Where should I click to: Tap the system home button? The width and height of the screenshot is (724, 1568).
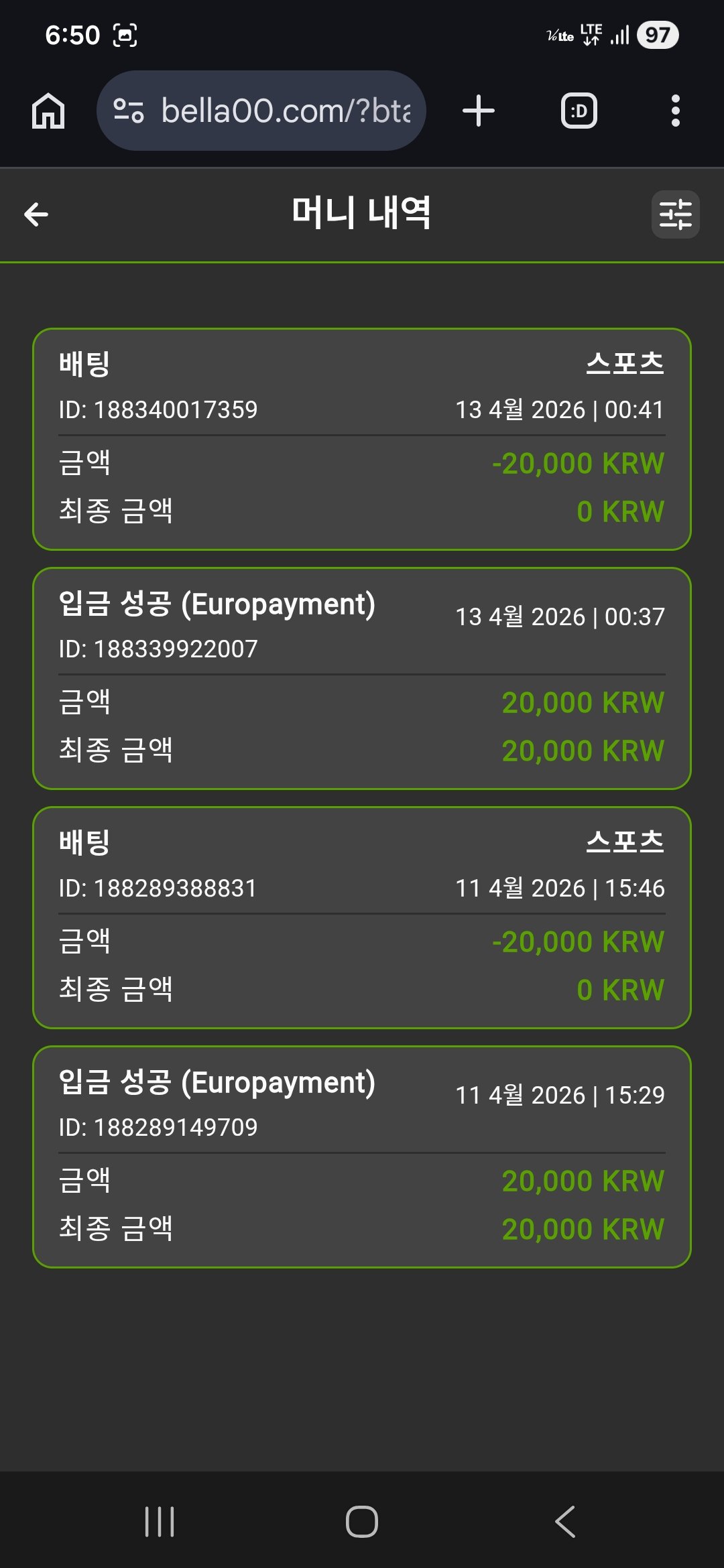click(x=362, y=1521)
